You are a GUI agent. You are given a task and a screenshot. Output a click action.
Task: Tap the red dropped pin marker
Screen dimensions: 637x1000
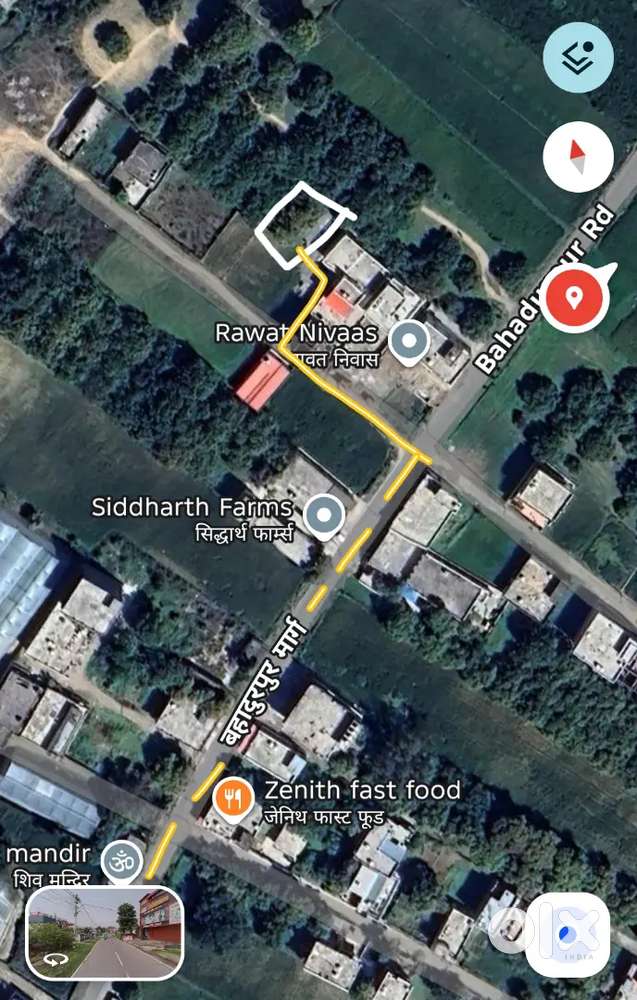574,297
